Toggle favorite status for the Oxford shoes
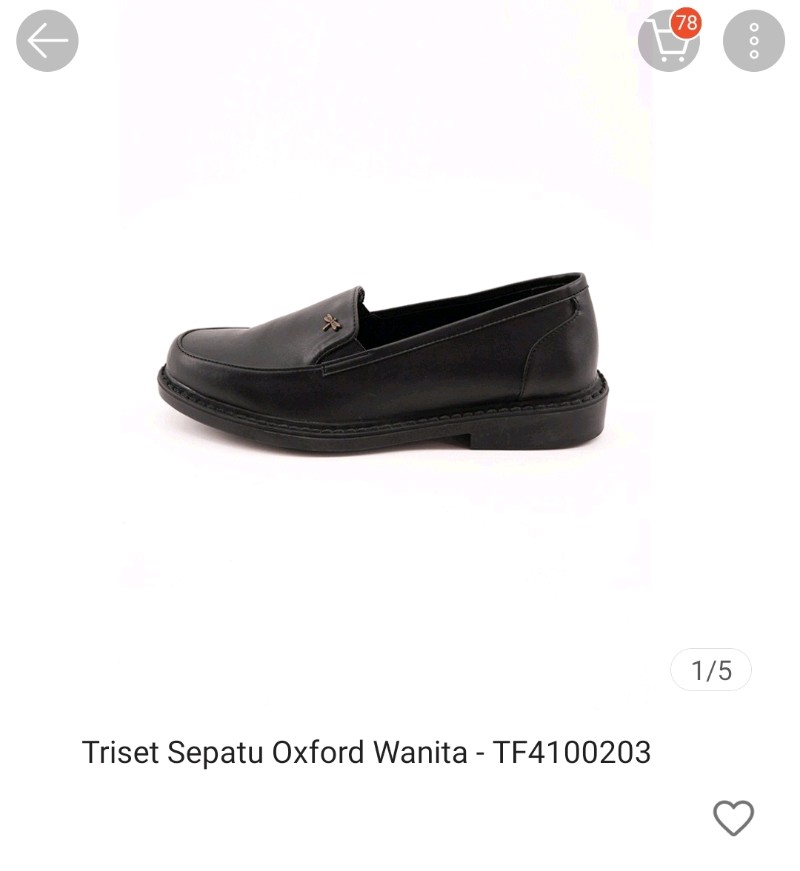Screen dimensions: 800x871 pyautogui.click(x=733, y=818)
